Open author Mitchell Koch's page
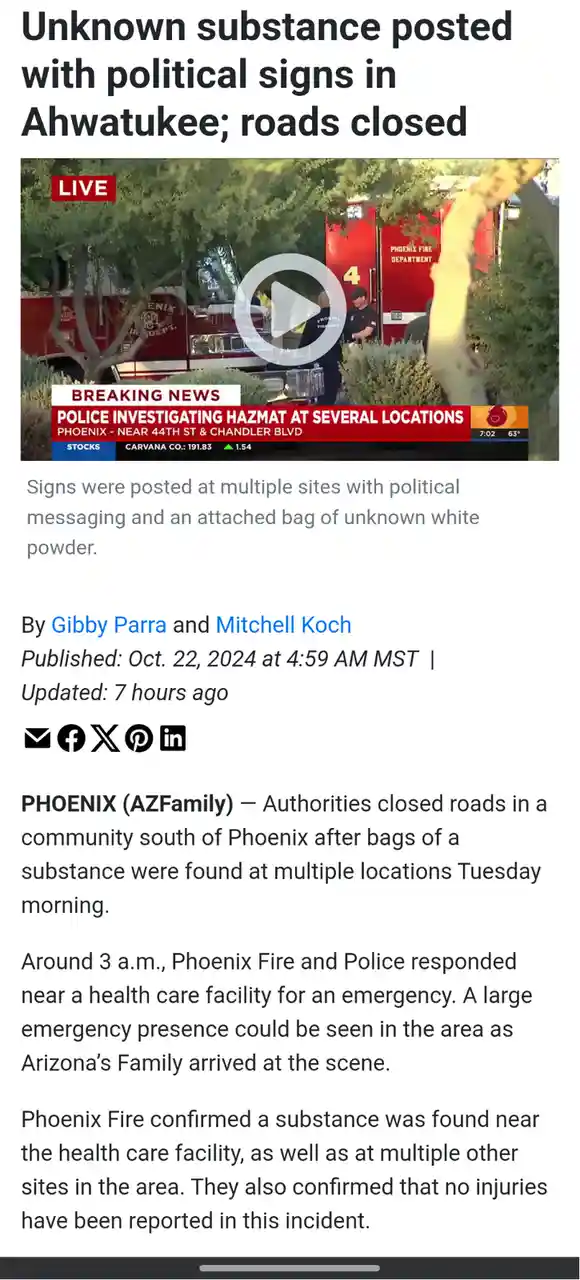Screen dimensions: 580x1280 click(x=284, y=625)
